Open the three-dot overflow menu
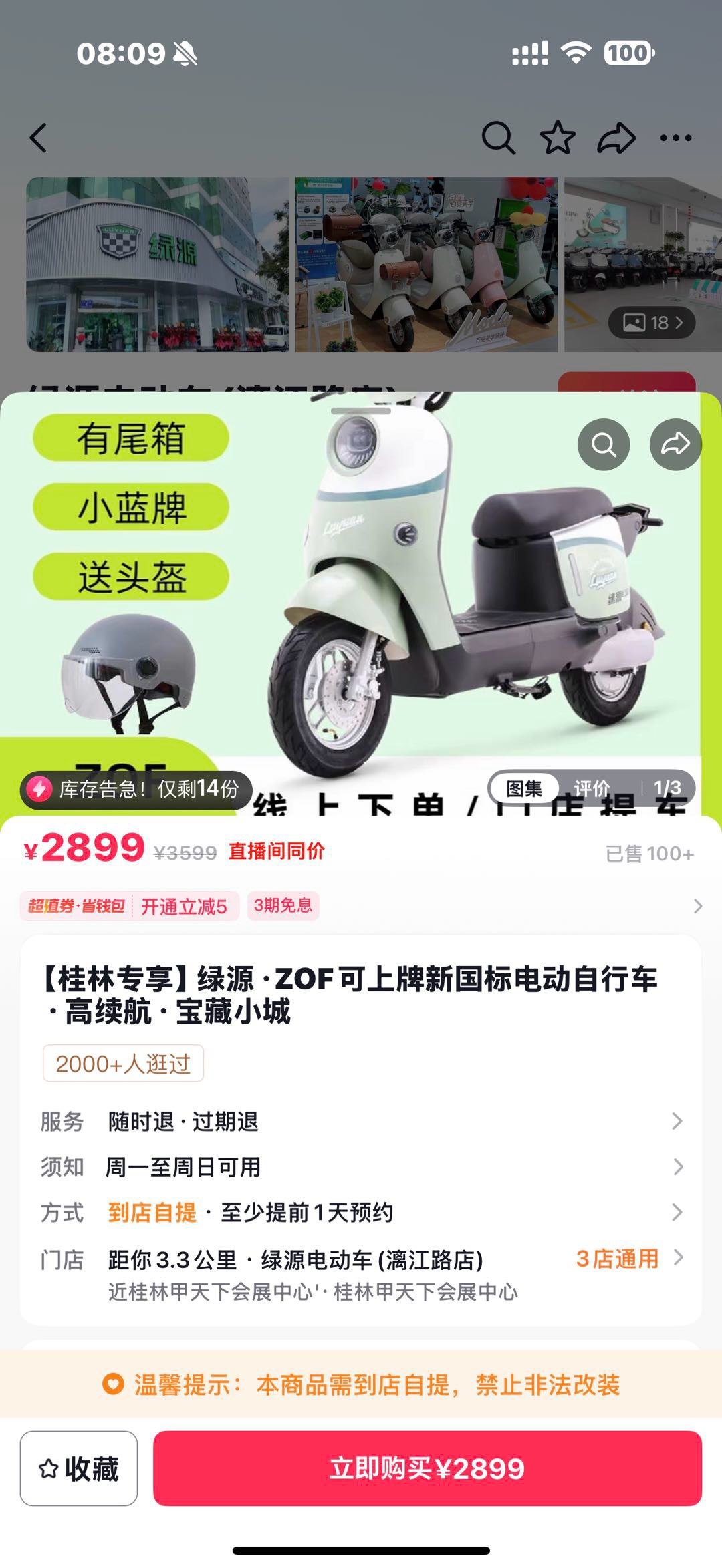This screenshot has width=722, height=1568. (x=675, y=138)
